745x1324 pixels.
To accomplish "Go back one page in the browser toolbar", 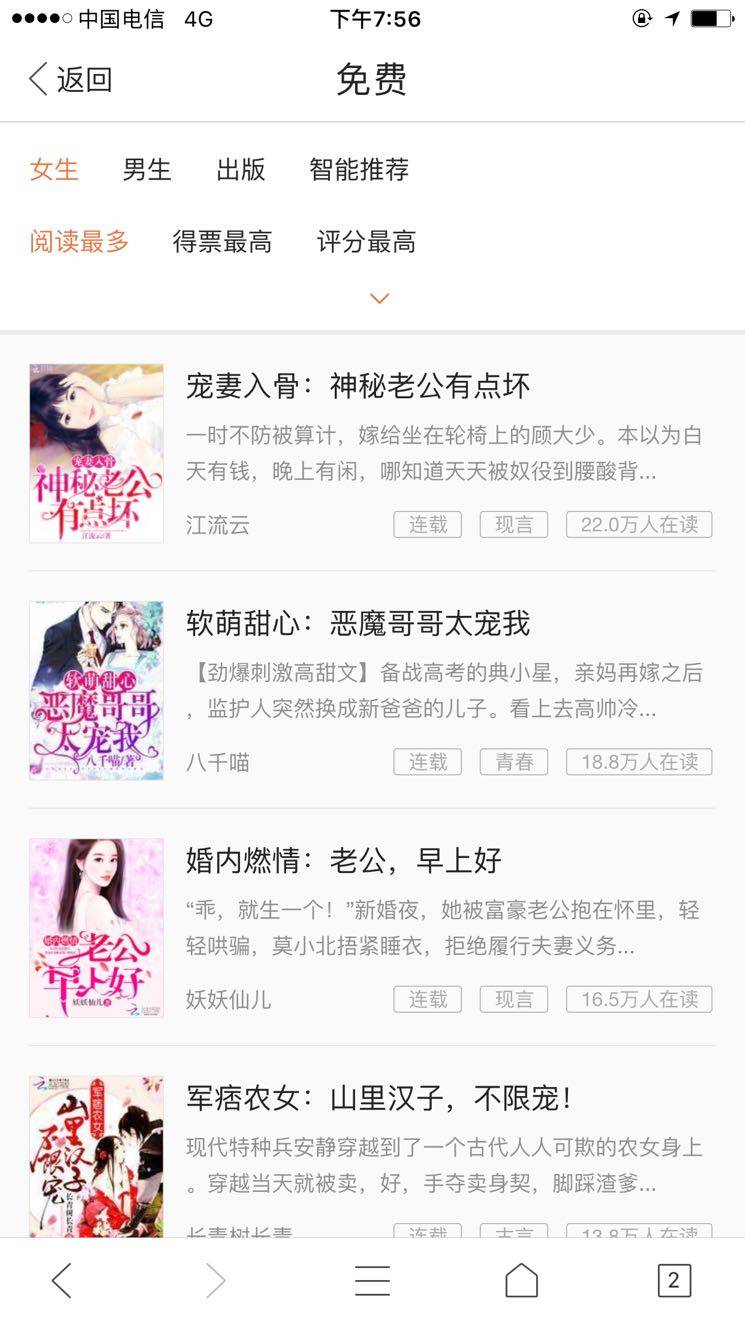I will (62, 1280).
